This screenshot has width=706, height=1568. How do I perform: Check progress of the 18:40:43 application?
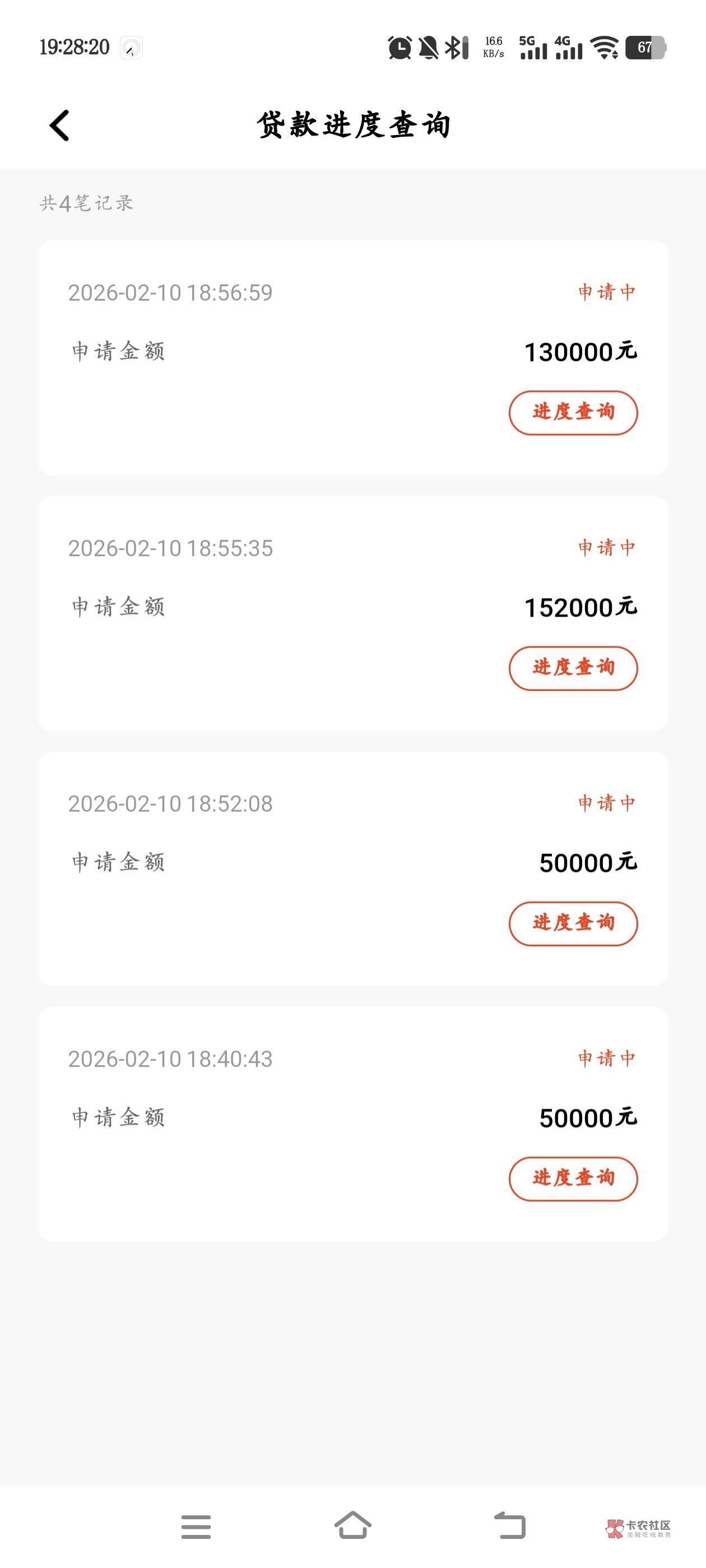click(573, 1179)
